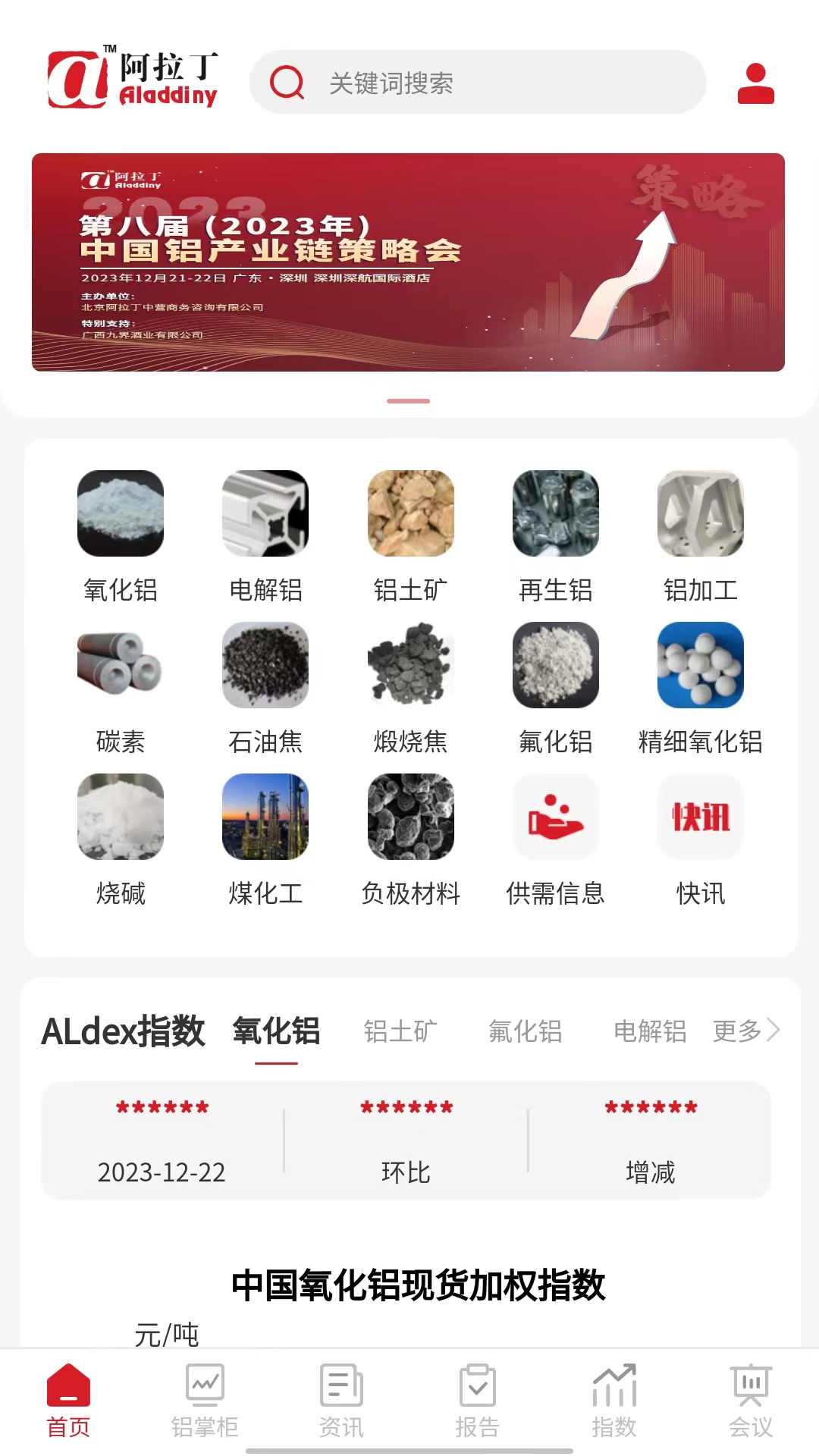Switch to the 铝土矿 index tab
The image size is (819, 1456).
(x=400, y=1031)
